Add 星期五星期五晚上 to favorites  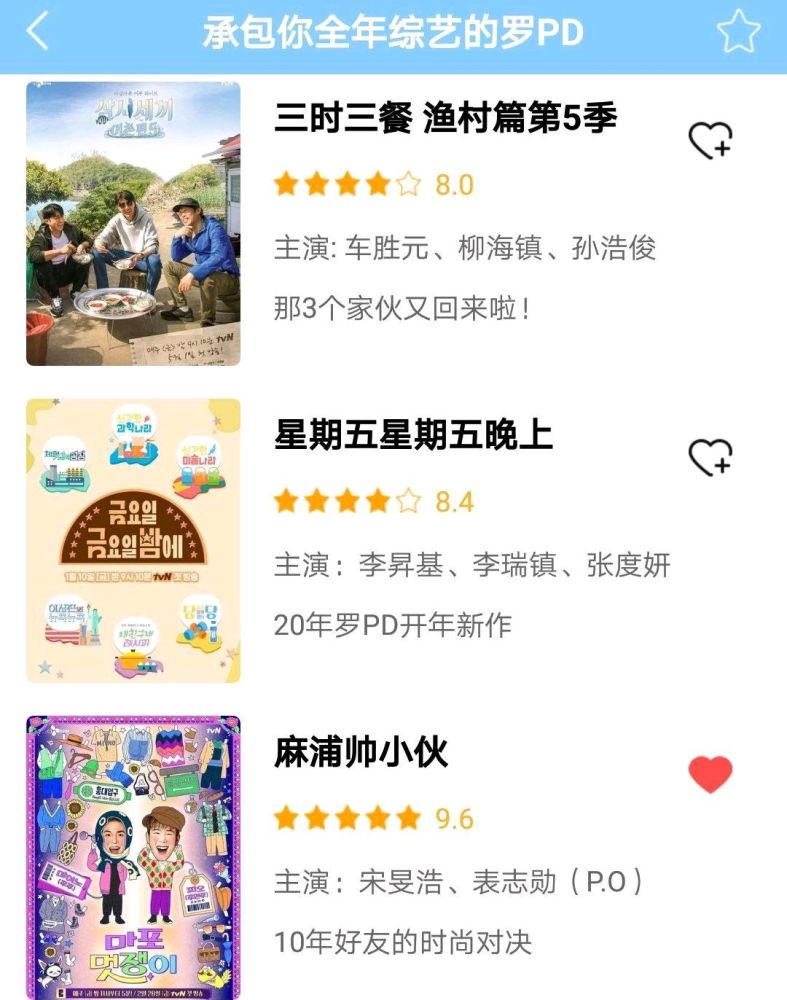pos(710,457)
